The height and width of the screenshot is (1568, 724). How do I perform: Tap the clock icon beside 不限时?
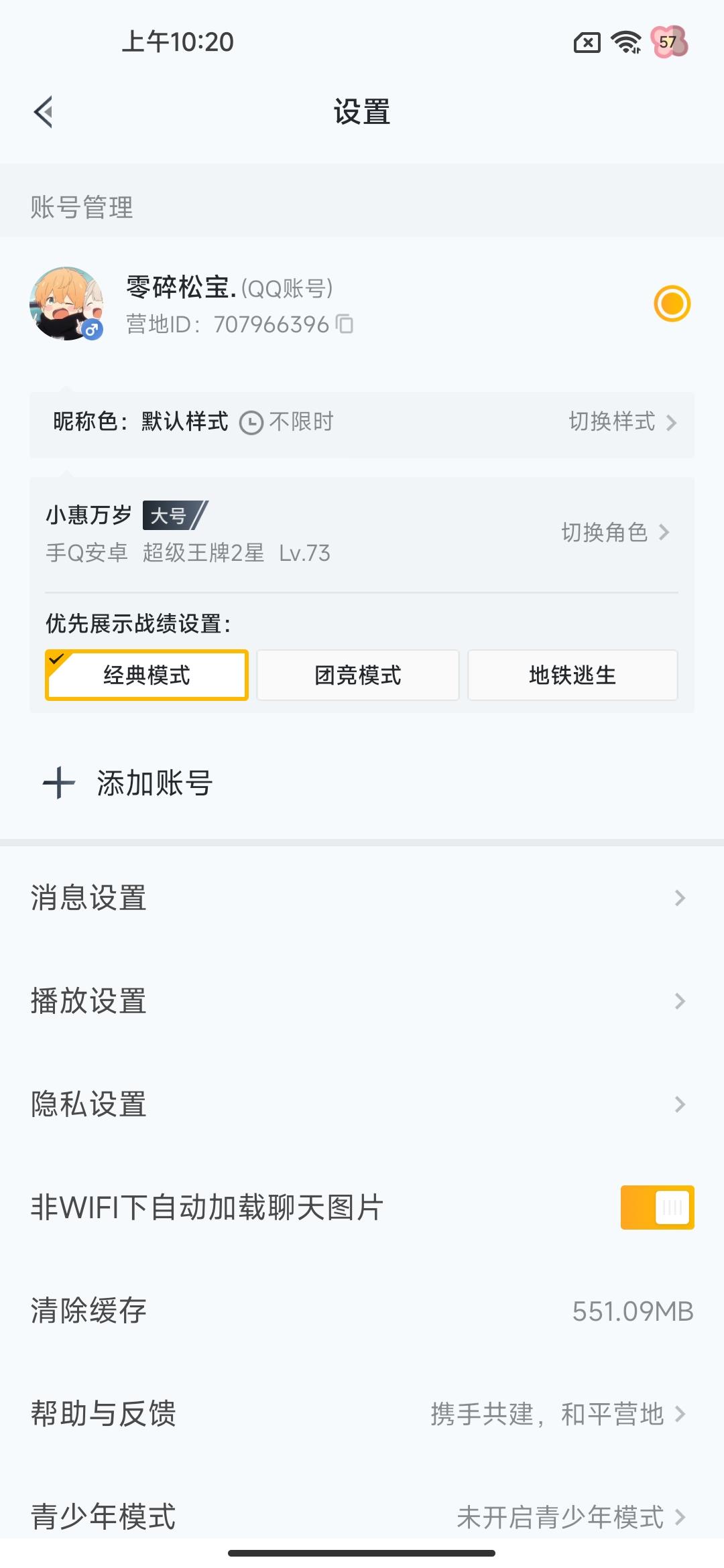click(251, 422)
